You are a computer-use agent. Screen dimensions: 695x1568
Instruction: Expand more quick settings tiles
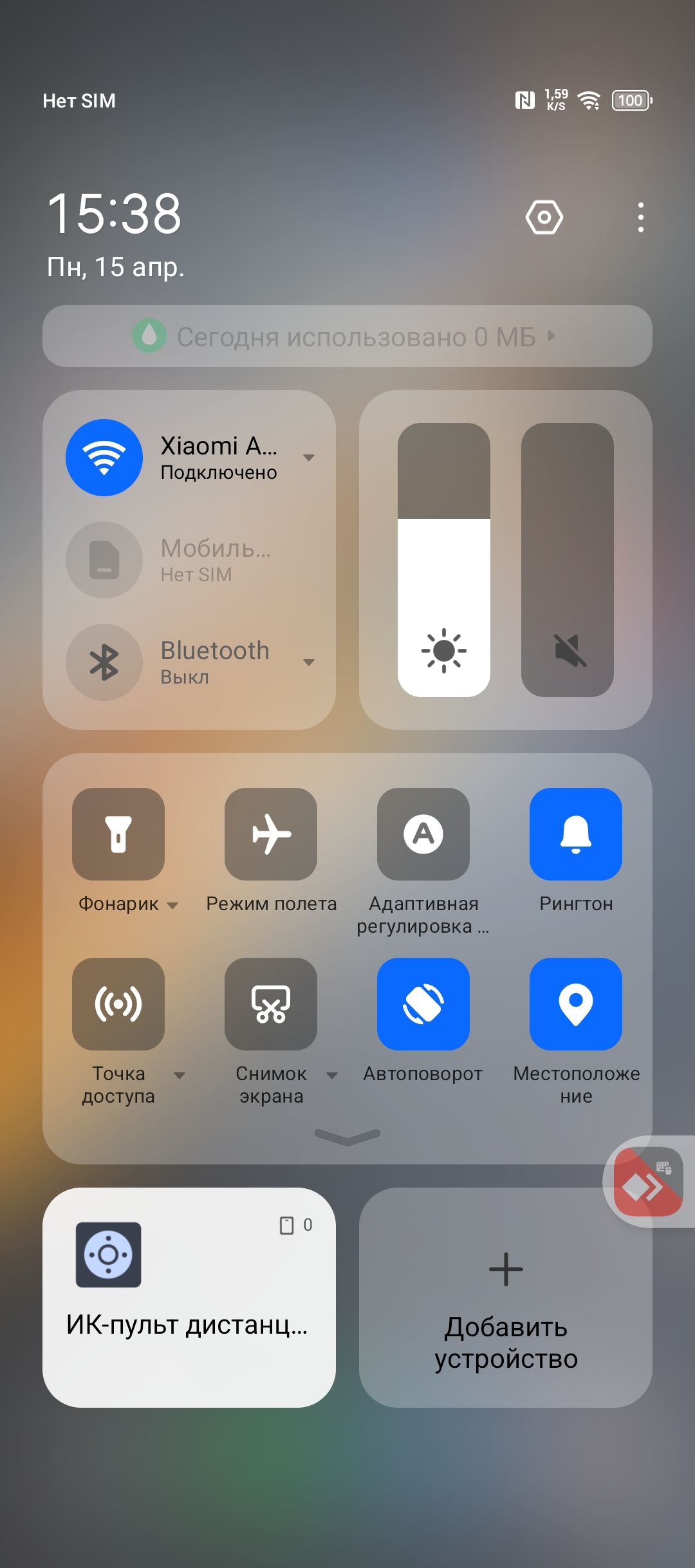[x=347, y=1137]
